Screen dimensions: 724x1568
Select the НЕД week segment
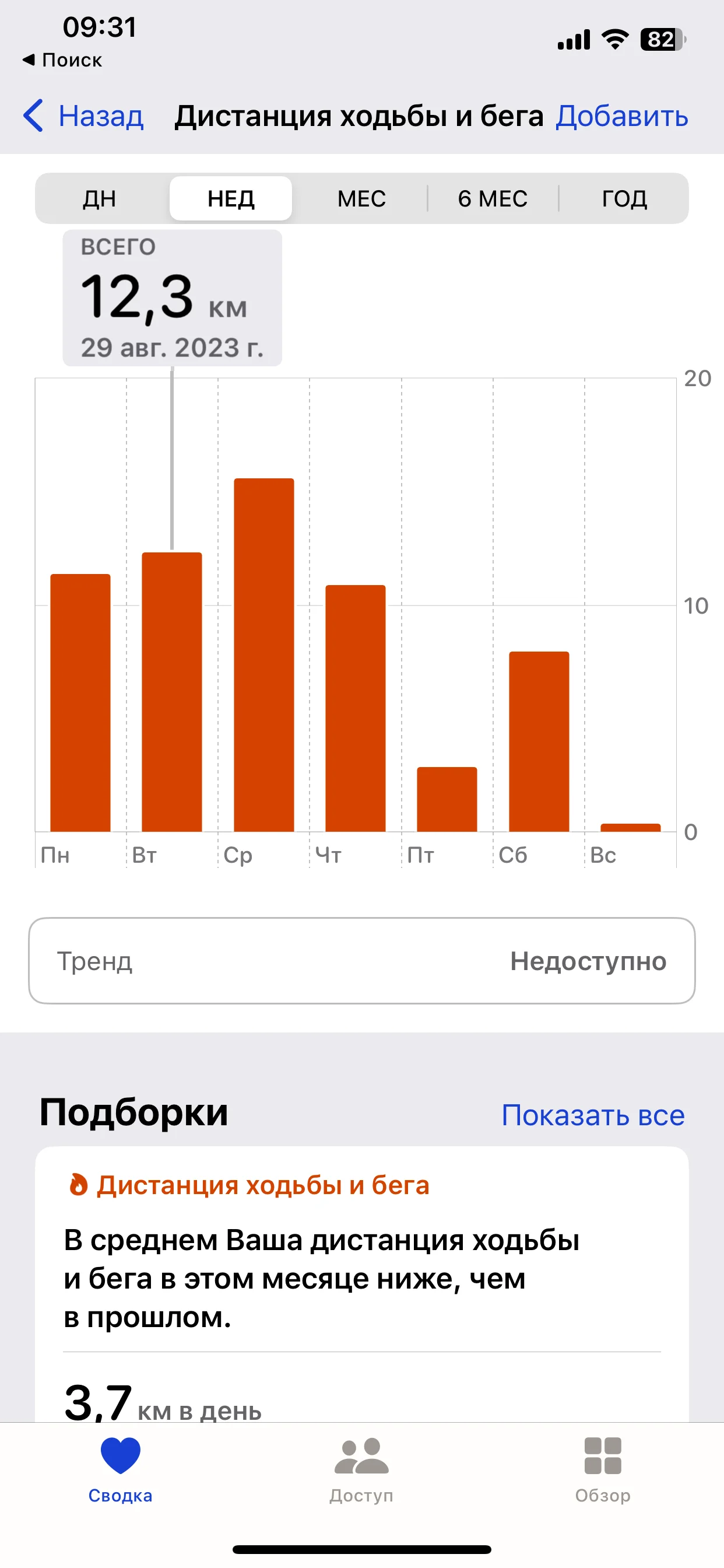[x=231, y=198]
